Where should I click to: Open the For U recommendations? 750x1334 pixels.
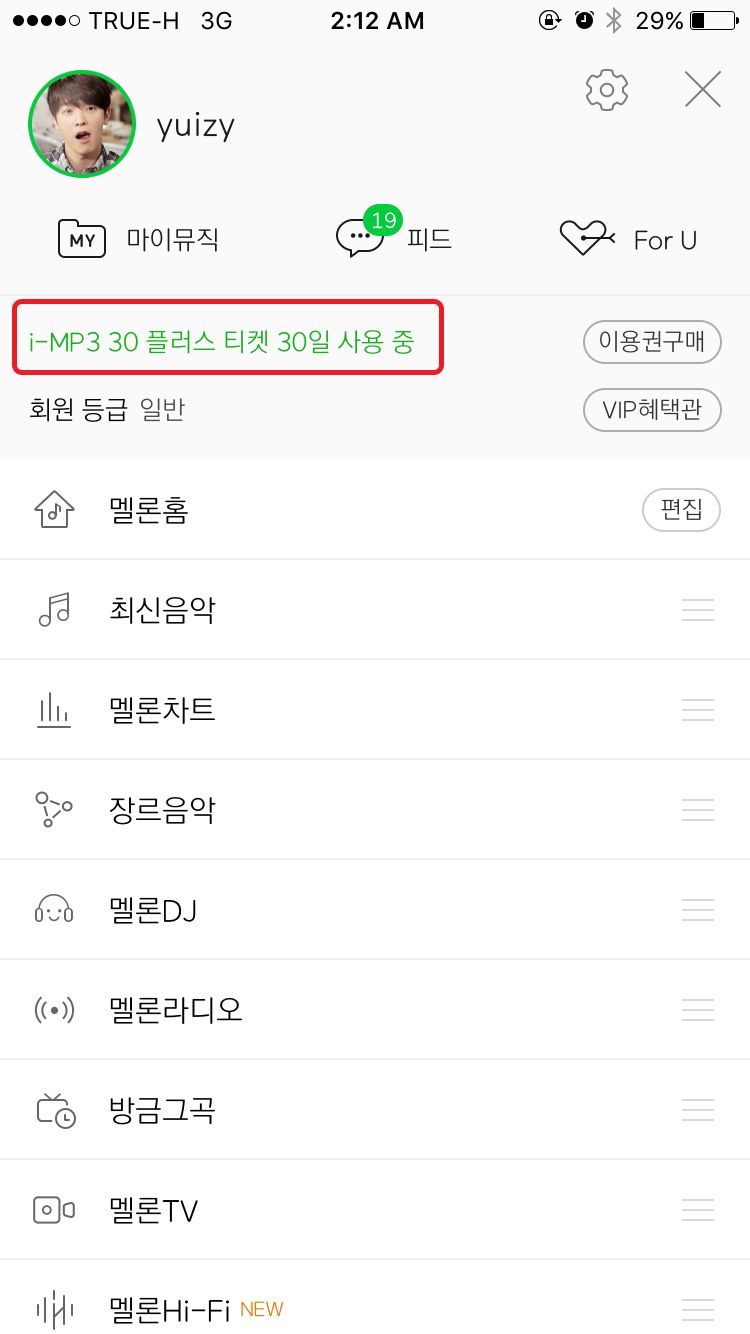coord(629,239)
